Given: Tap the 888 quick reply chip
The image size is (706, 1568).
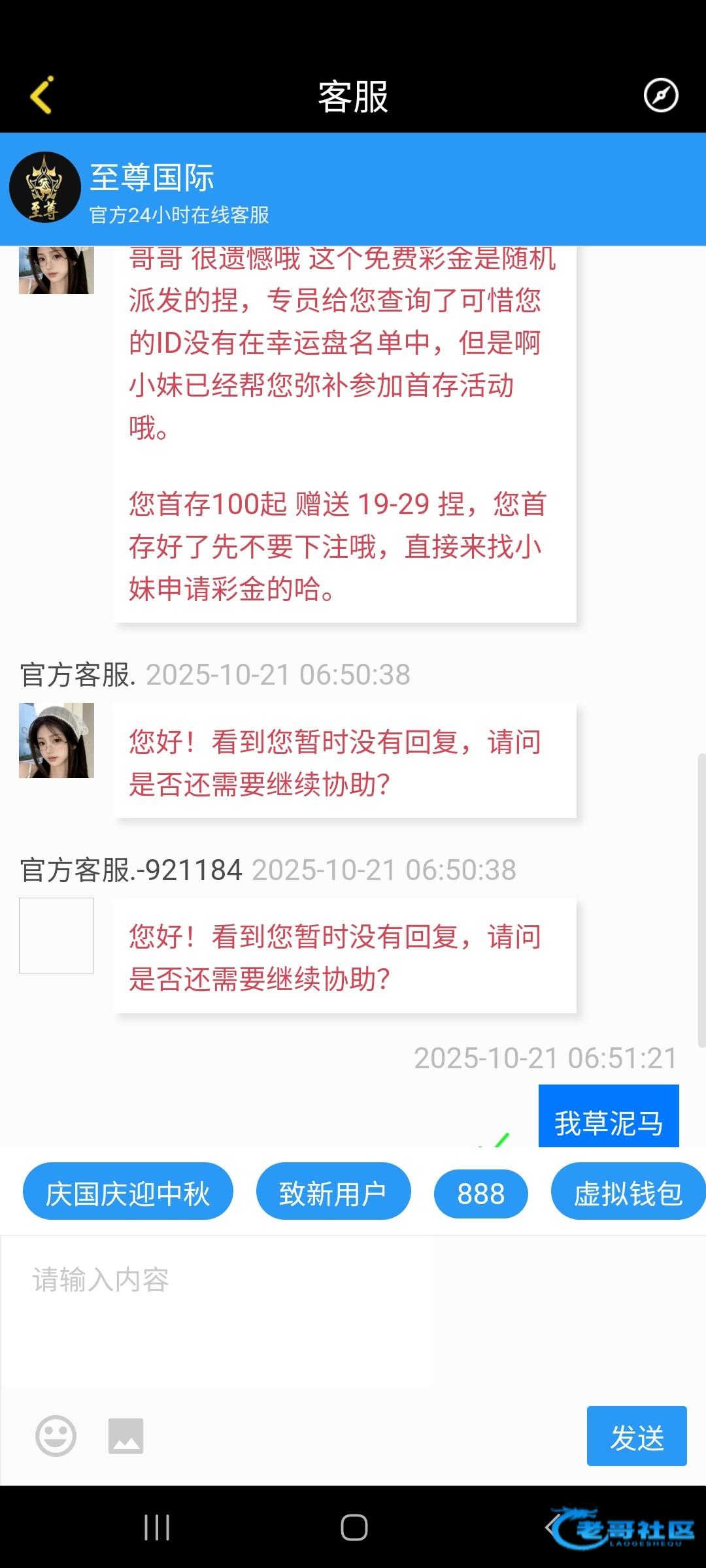Looking at the screenshot, I should click(480, 1194).
